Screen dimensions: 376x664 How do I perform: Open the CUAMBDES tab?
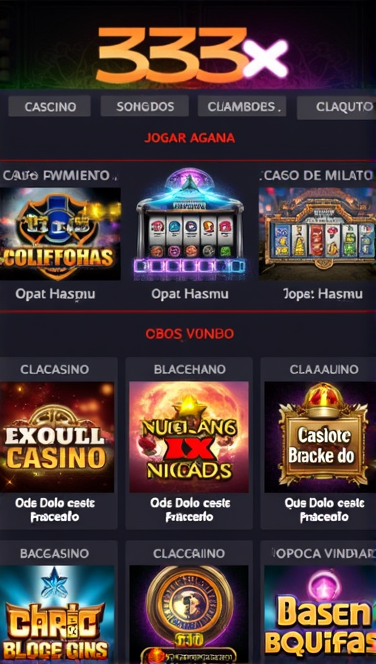[x=242, y=106]
